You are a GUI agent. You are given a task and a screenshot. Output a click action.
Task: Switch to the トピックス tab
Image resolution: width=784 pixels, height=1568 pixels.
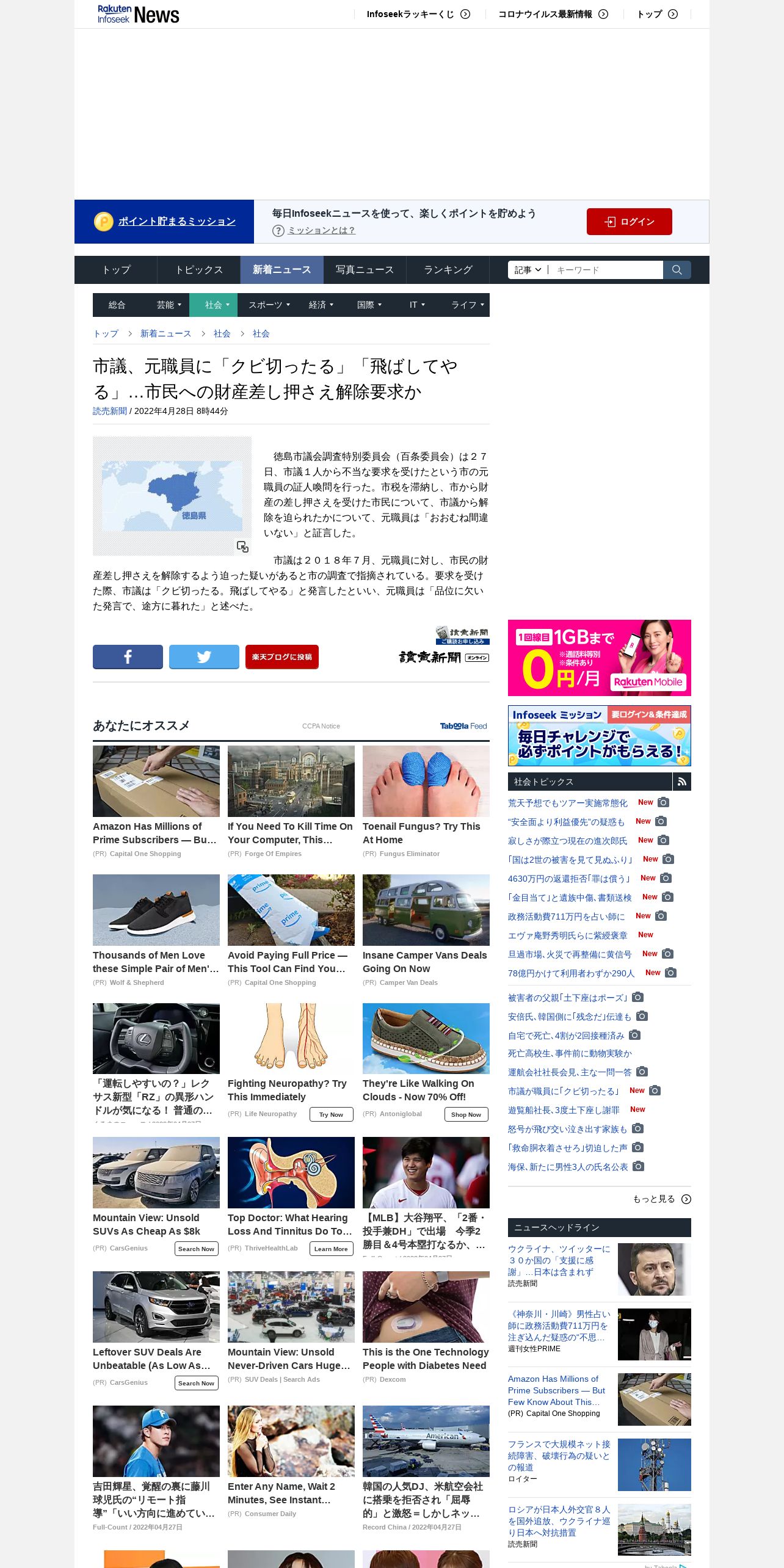(x=199, y=270)
